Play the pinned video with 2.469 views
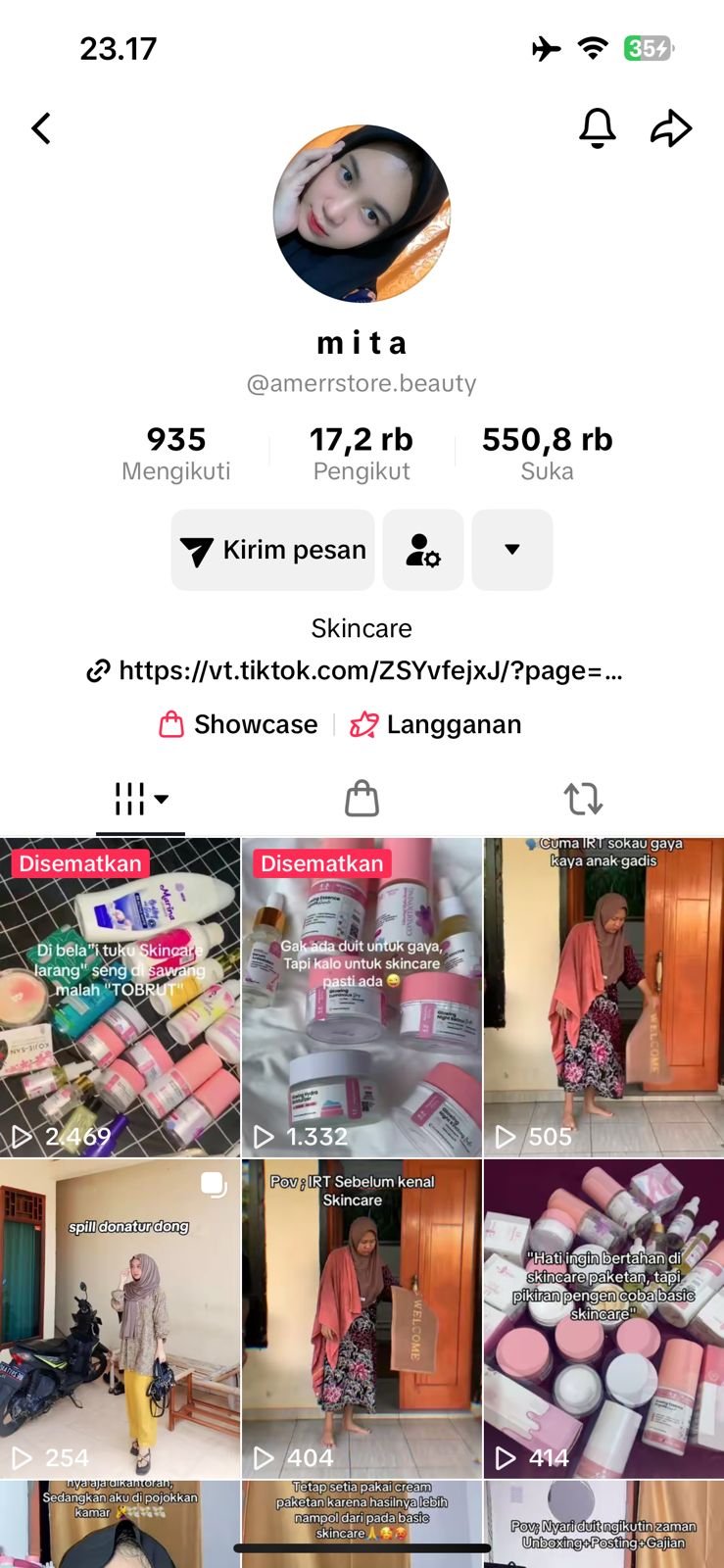The width and height of the screenshot is (724, 1568). (120, 997)
